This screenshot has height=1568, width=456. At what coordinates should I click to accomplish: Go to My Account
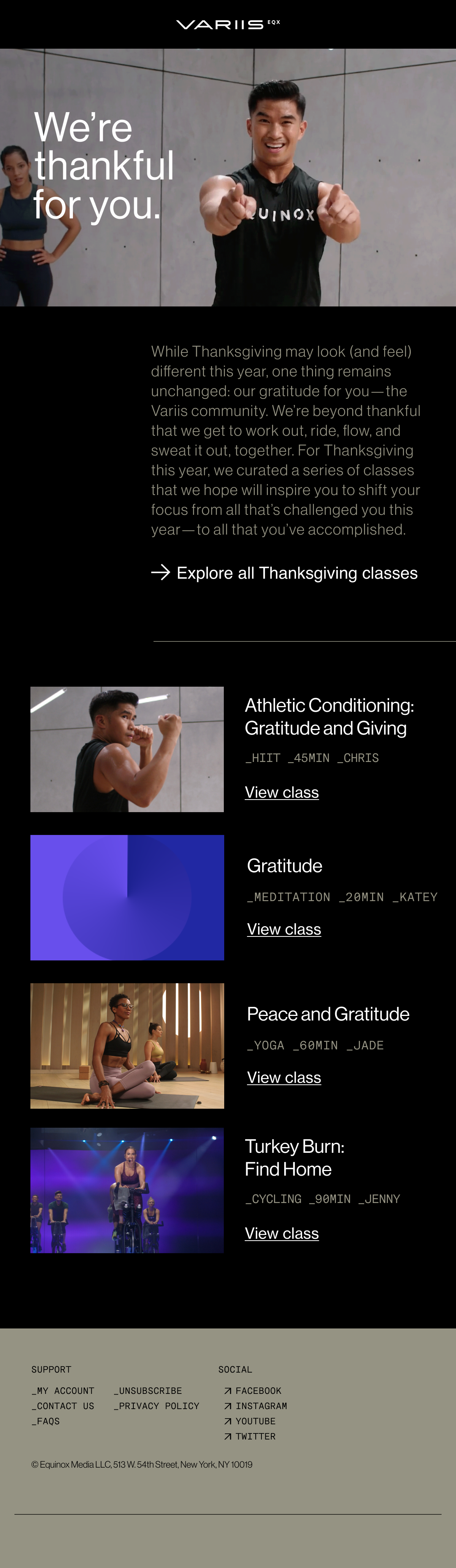63,1390
